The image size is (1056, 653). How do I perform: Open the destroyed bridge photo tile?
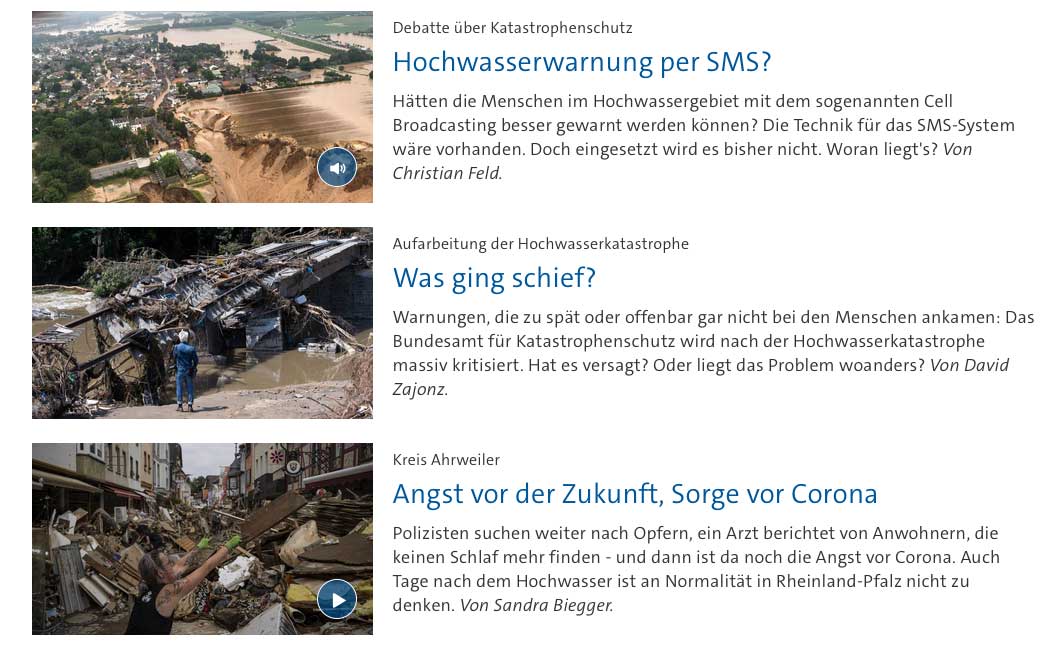coord(202,322)
